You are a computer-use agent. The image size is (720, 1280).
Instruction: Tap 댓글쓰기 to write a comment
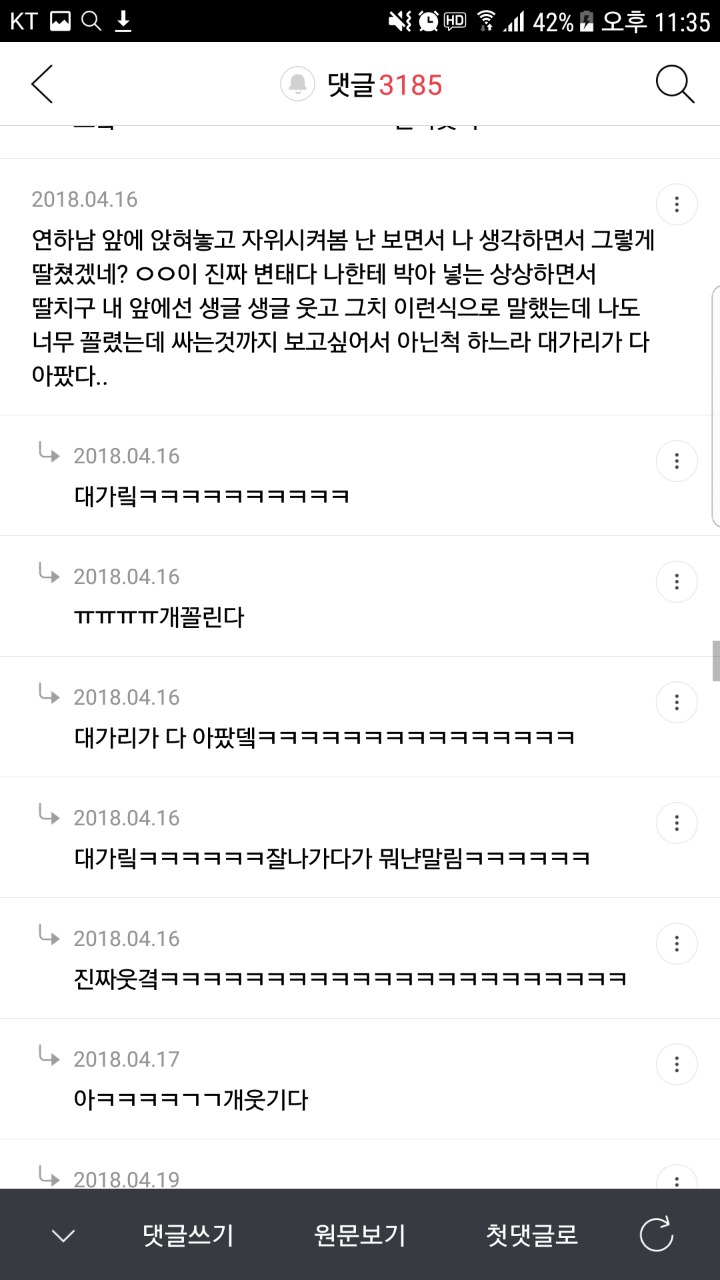[188, 1236]
